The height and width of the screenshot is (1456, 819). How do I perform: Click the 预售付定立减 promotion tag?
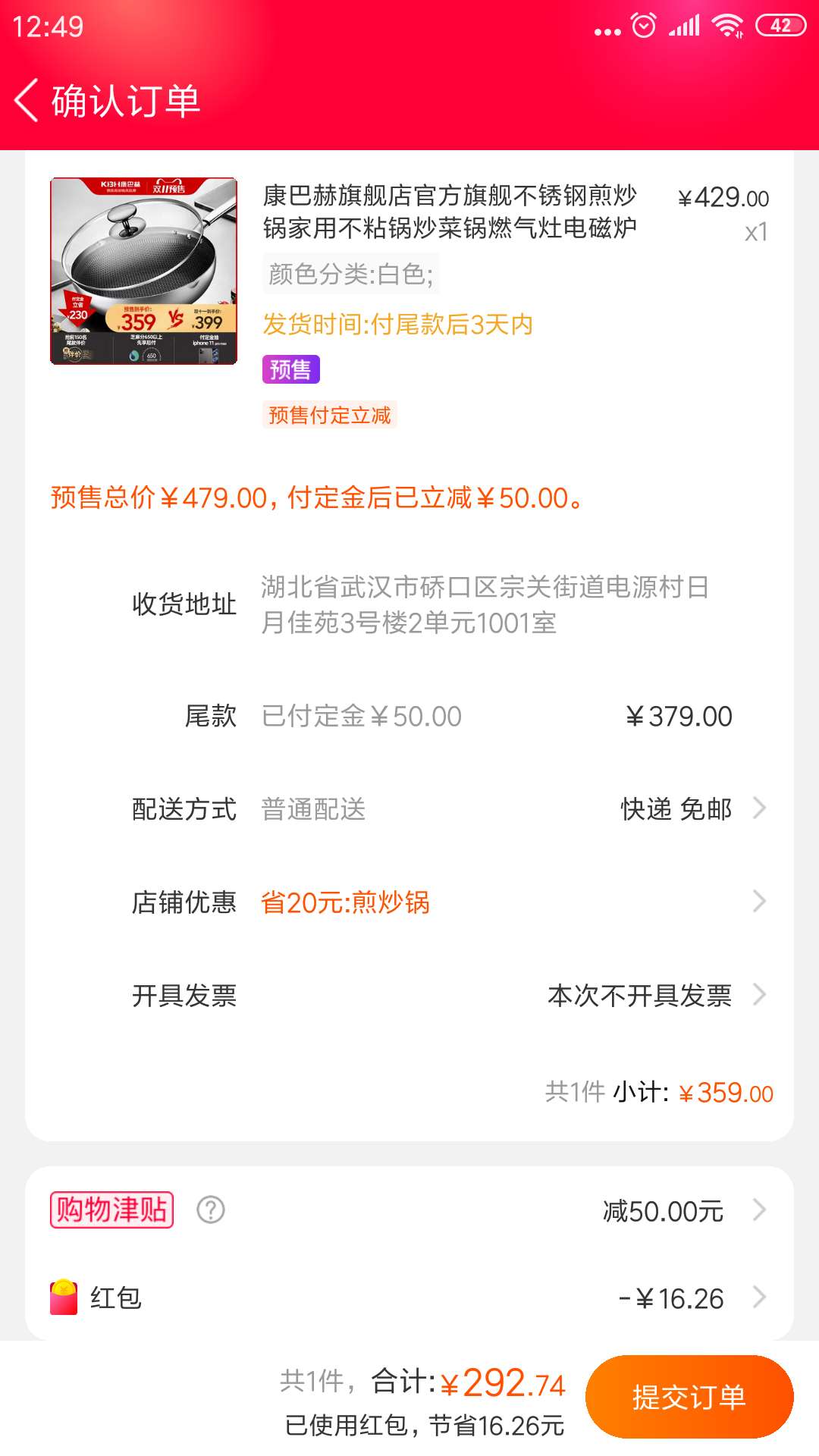(329, 416)
